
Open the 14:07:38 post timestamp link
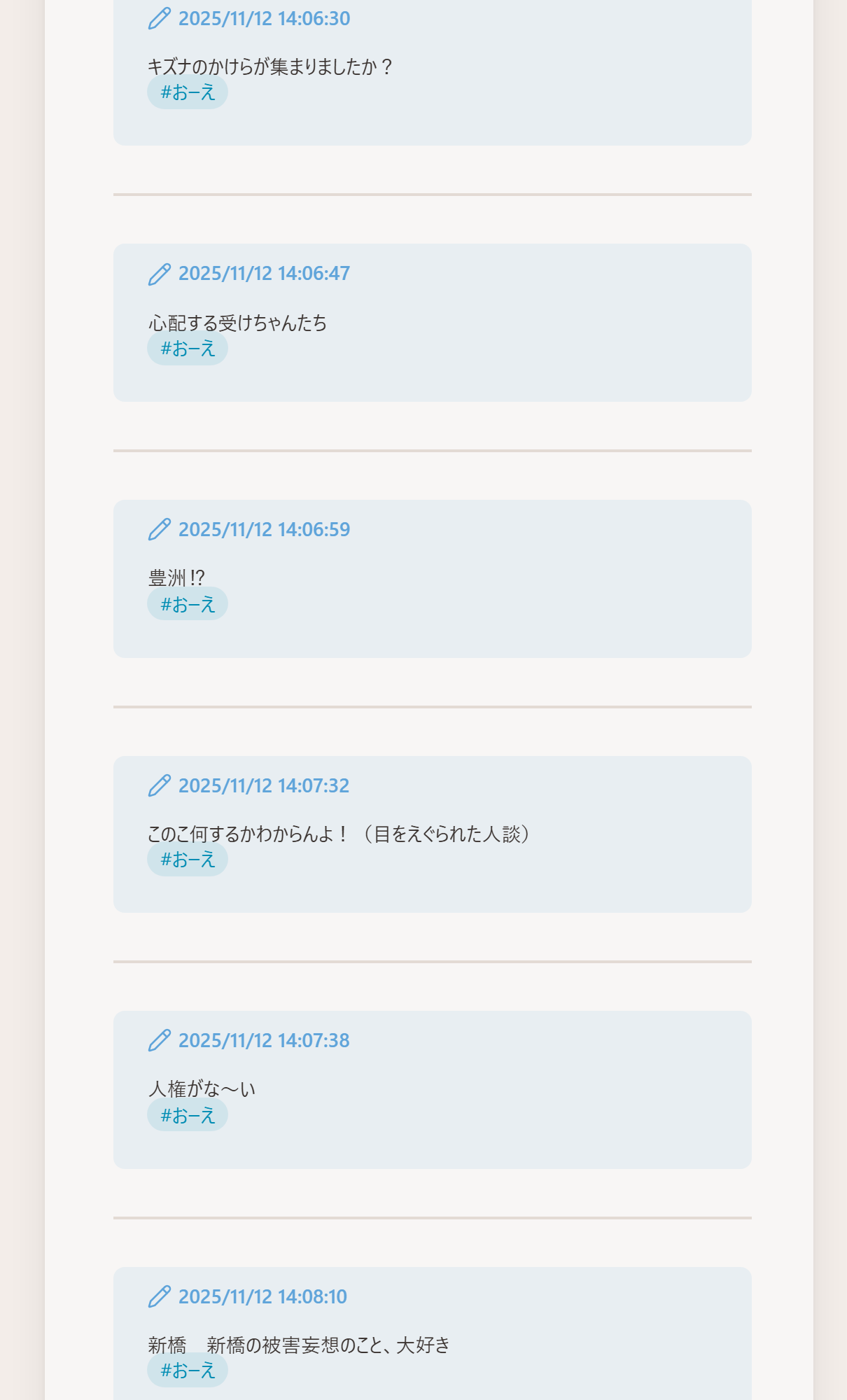264,1041
